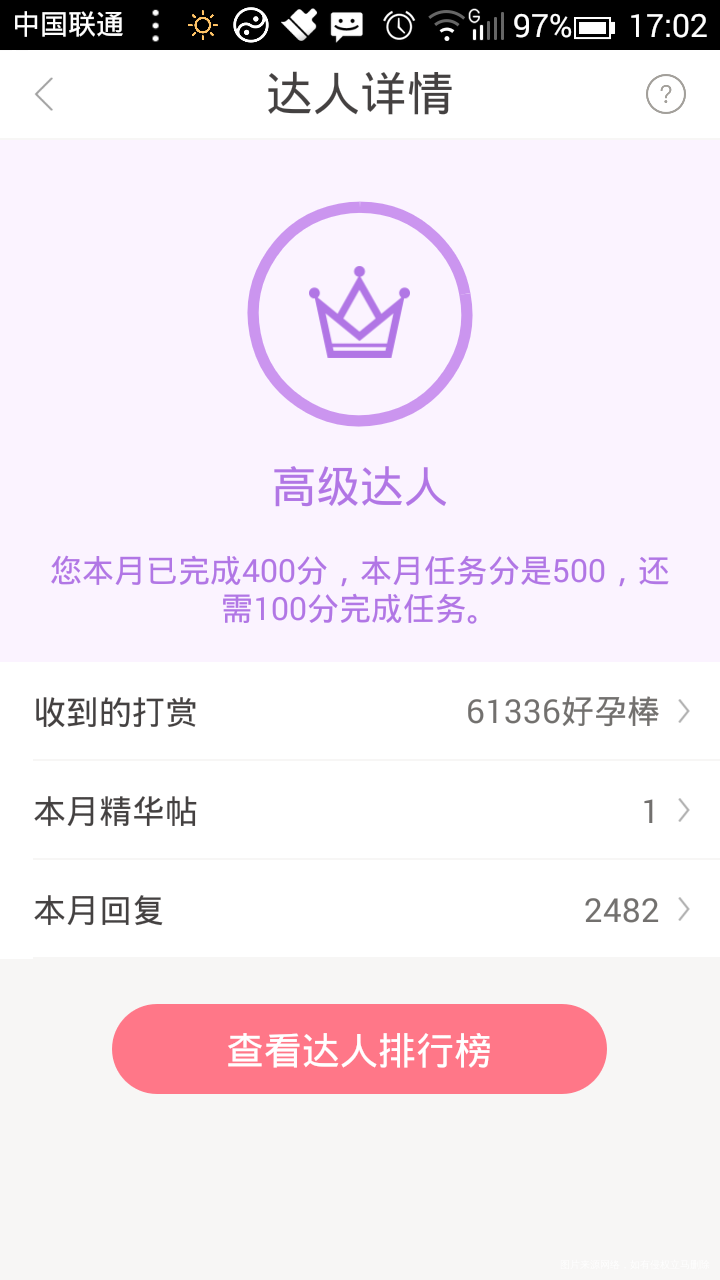Tap the purple crown badge icon
Screen dimensions: 720x1280
click(360, 313)
